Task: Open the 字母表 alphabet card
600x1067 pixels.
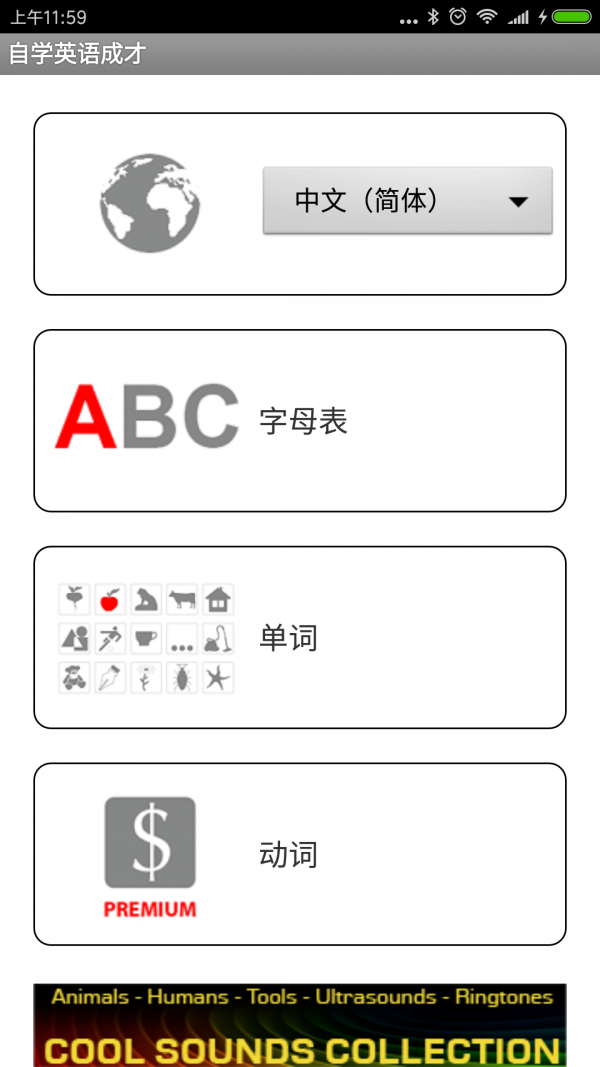Action: pos(300,421)
